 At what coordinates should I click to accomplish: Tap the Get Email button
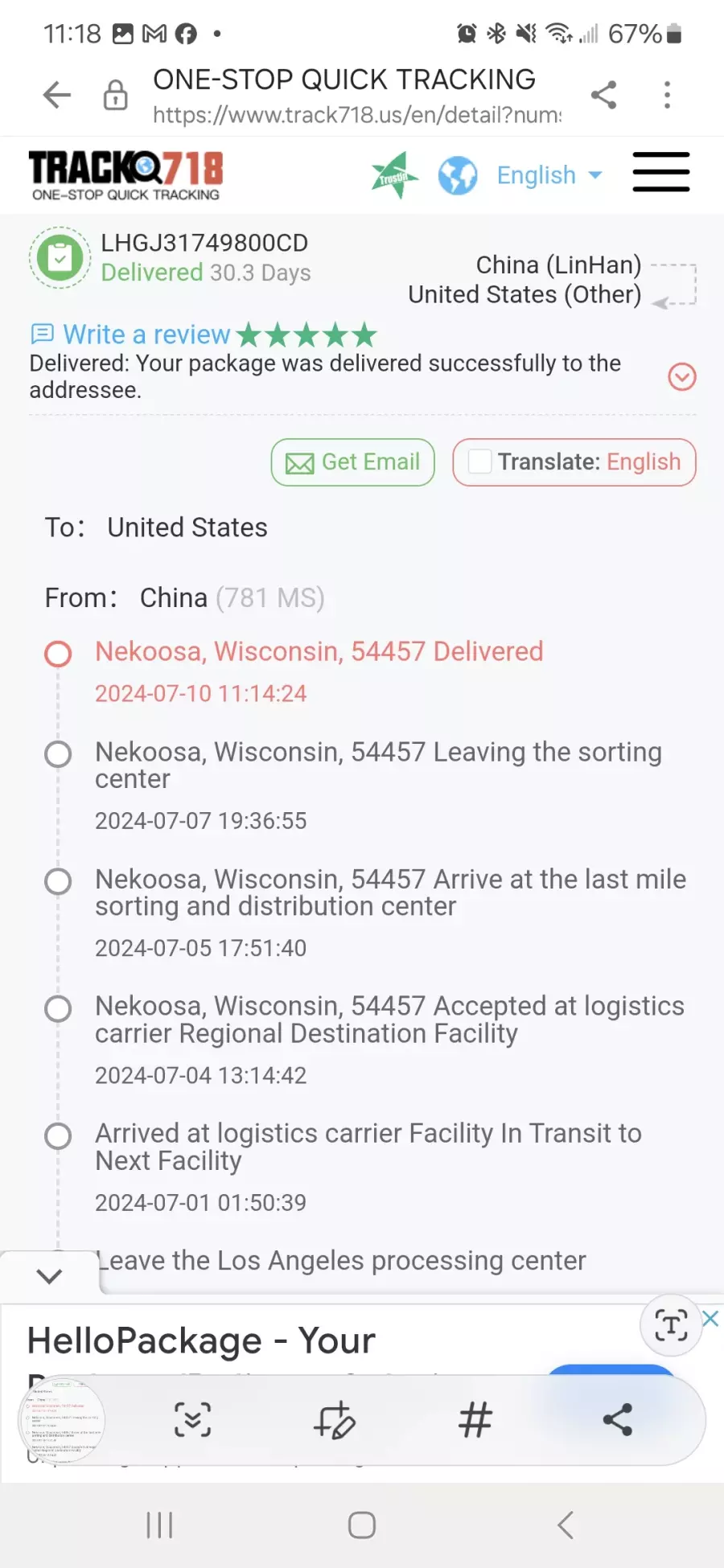click(352, 462)
